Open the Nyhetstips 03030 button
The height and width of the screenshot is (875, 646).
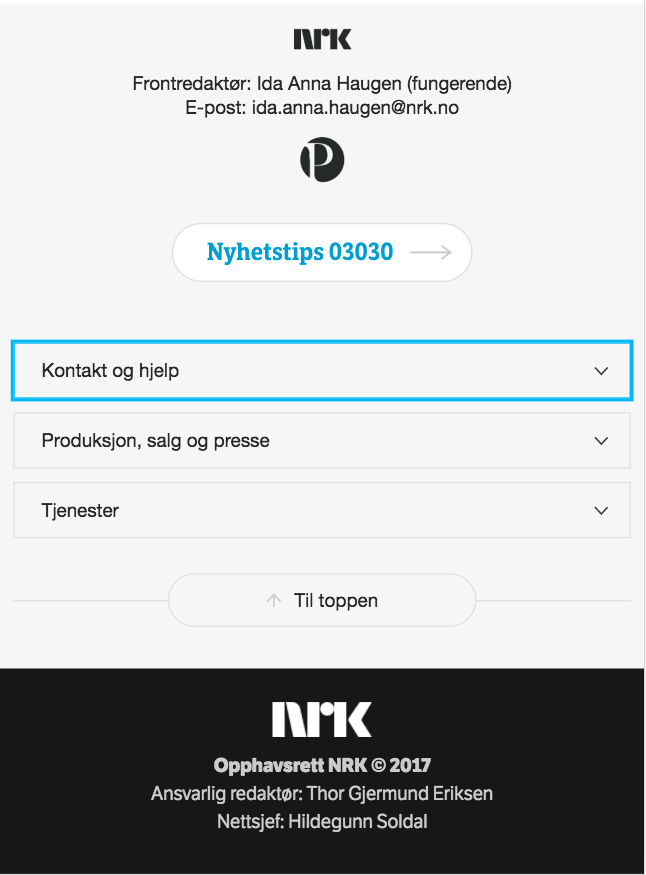point(321,252)
